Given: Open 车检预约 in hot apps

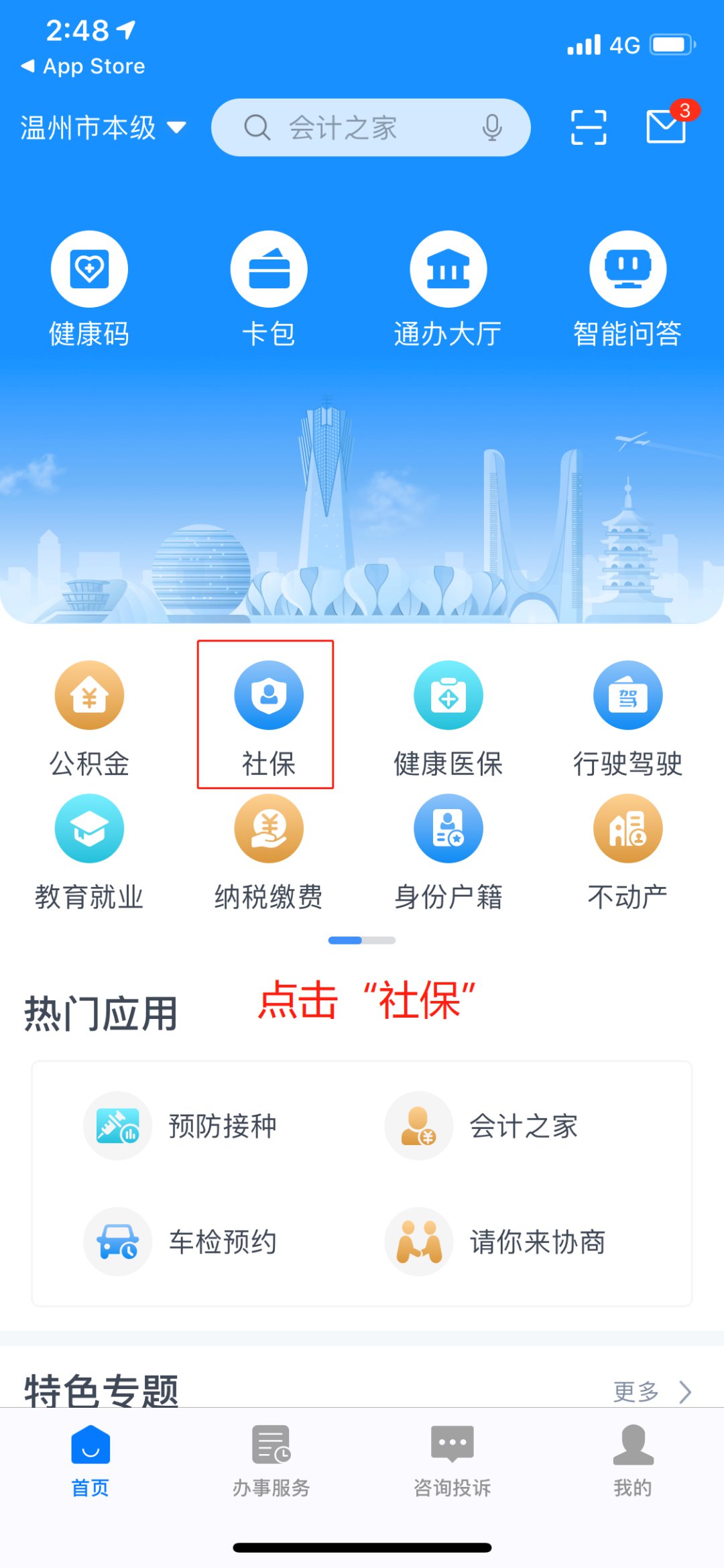Looking at the screenshot, I should pos(181,1242).
